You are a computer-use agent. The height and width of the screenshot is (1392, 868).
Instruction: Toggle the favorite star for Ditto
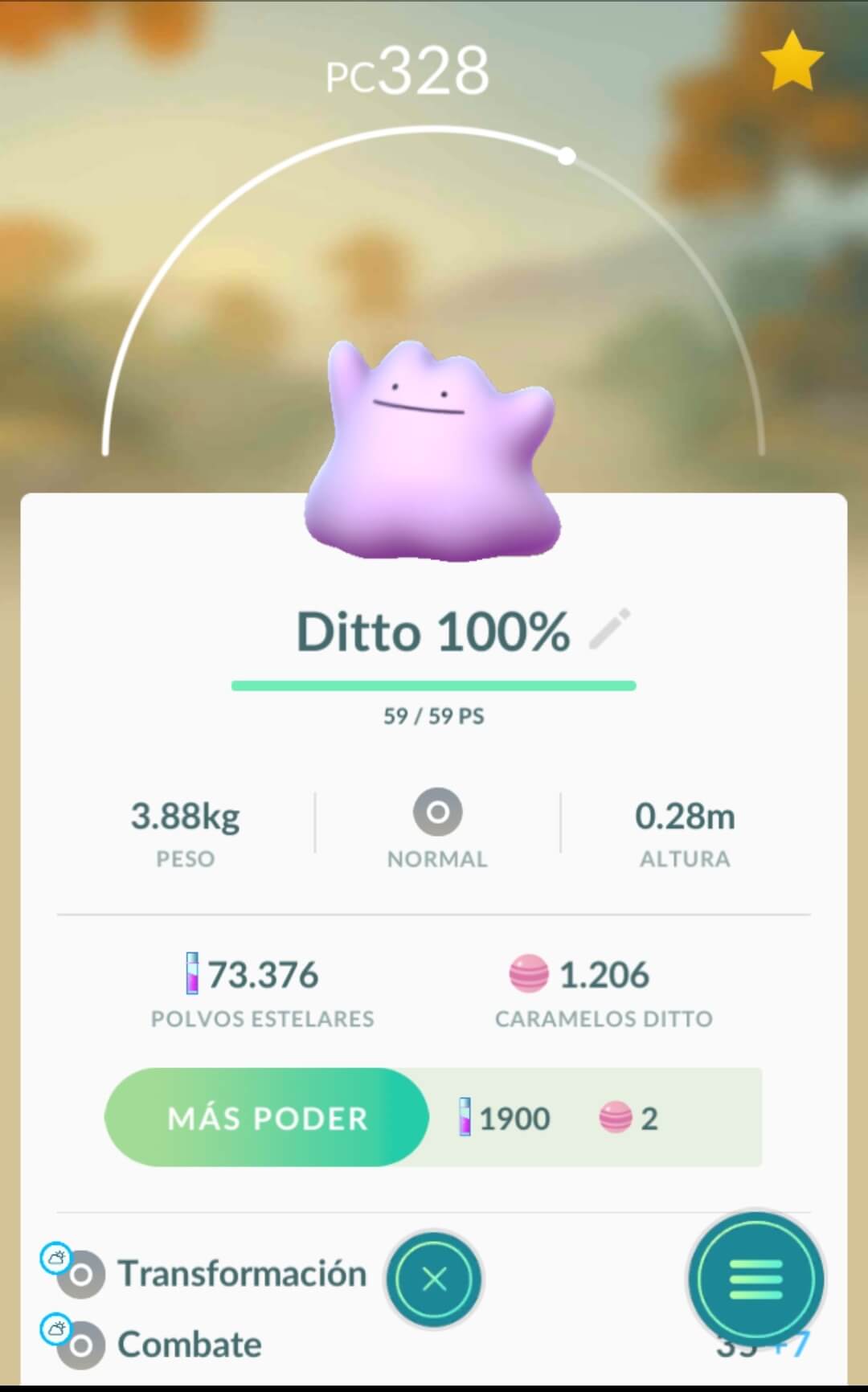[x=792, y=60]
